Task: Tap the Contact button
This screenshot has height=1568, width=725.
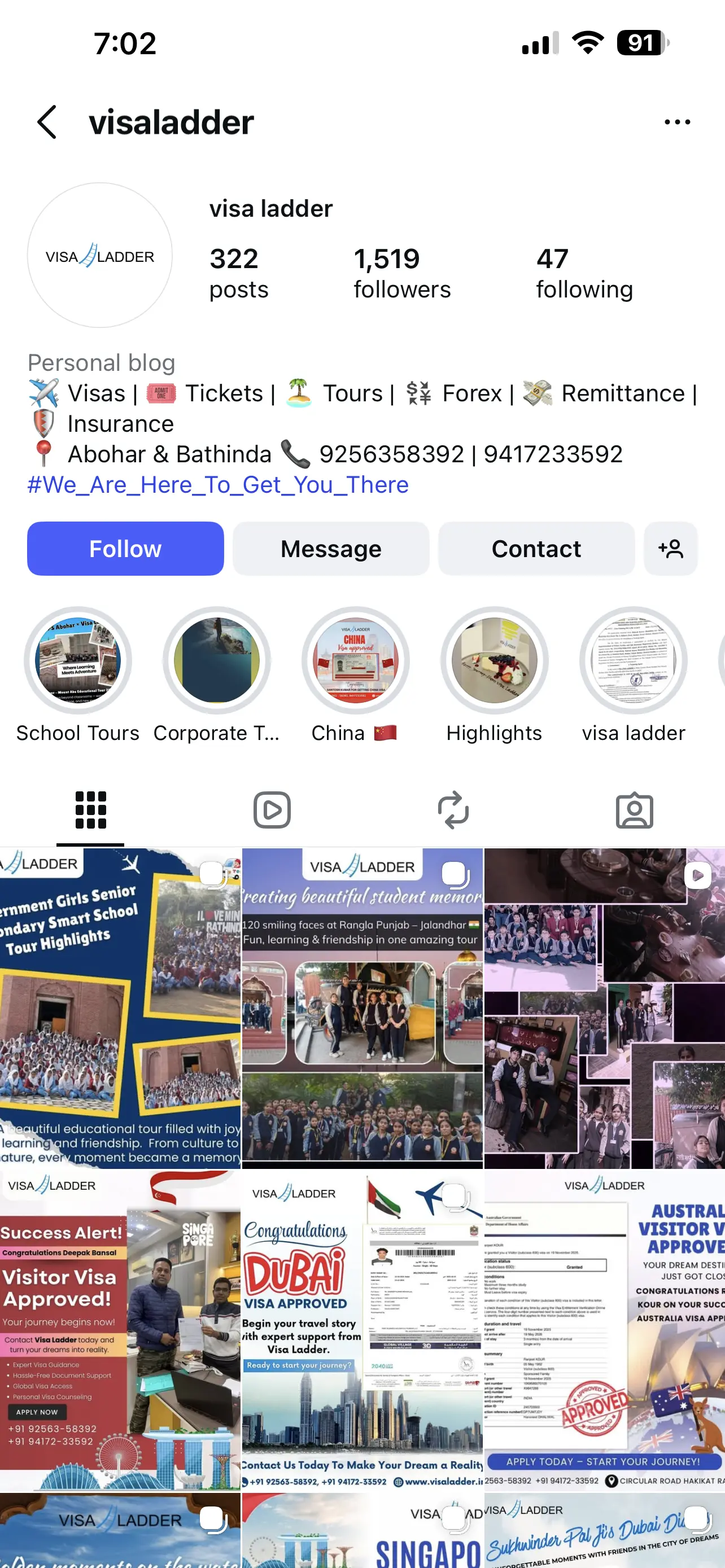Action: tap(536, 549)
